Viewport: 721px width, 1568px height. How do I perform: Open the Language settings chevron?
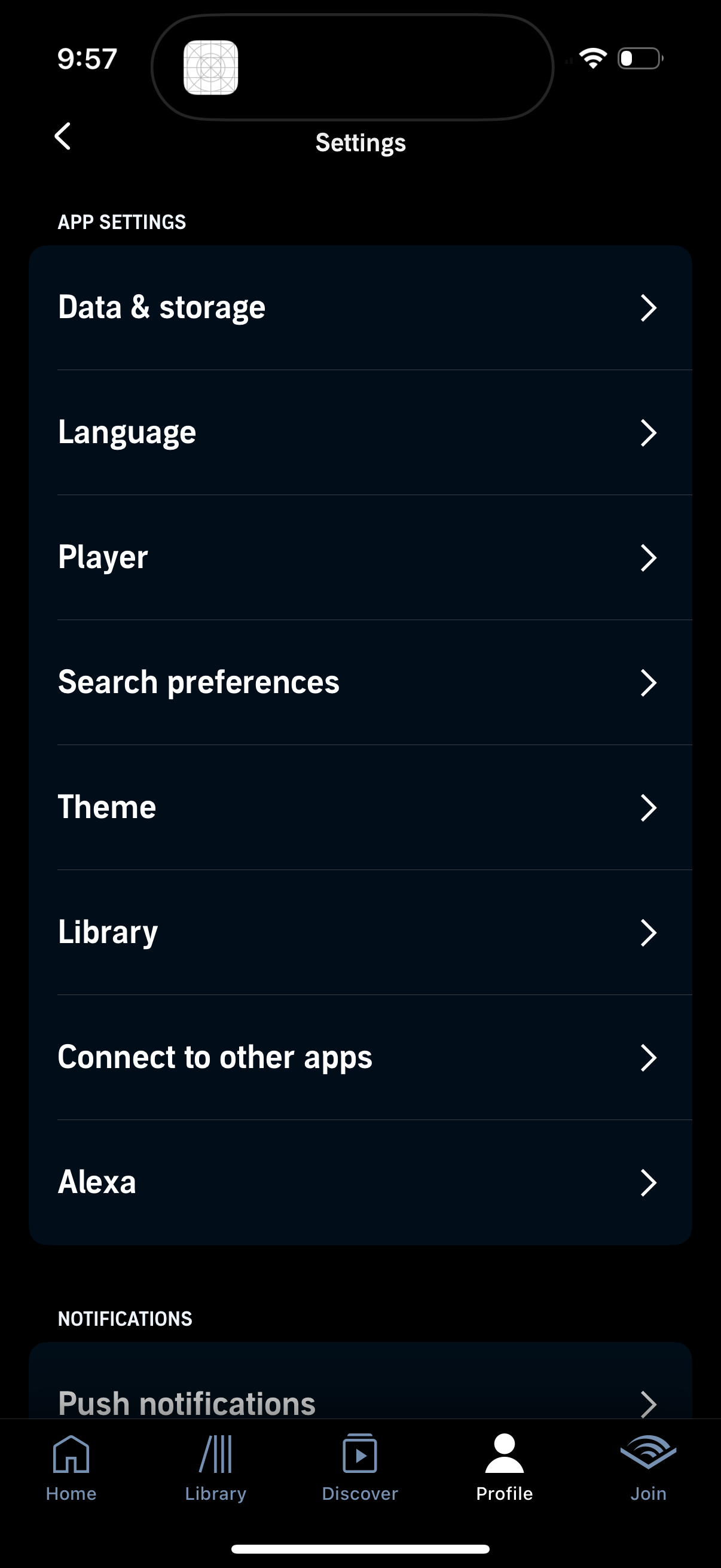coord(649,434)
